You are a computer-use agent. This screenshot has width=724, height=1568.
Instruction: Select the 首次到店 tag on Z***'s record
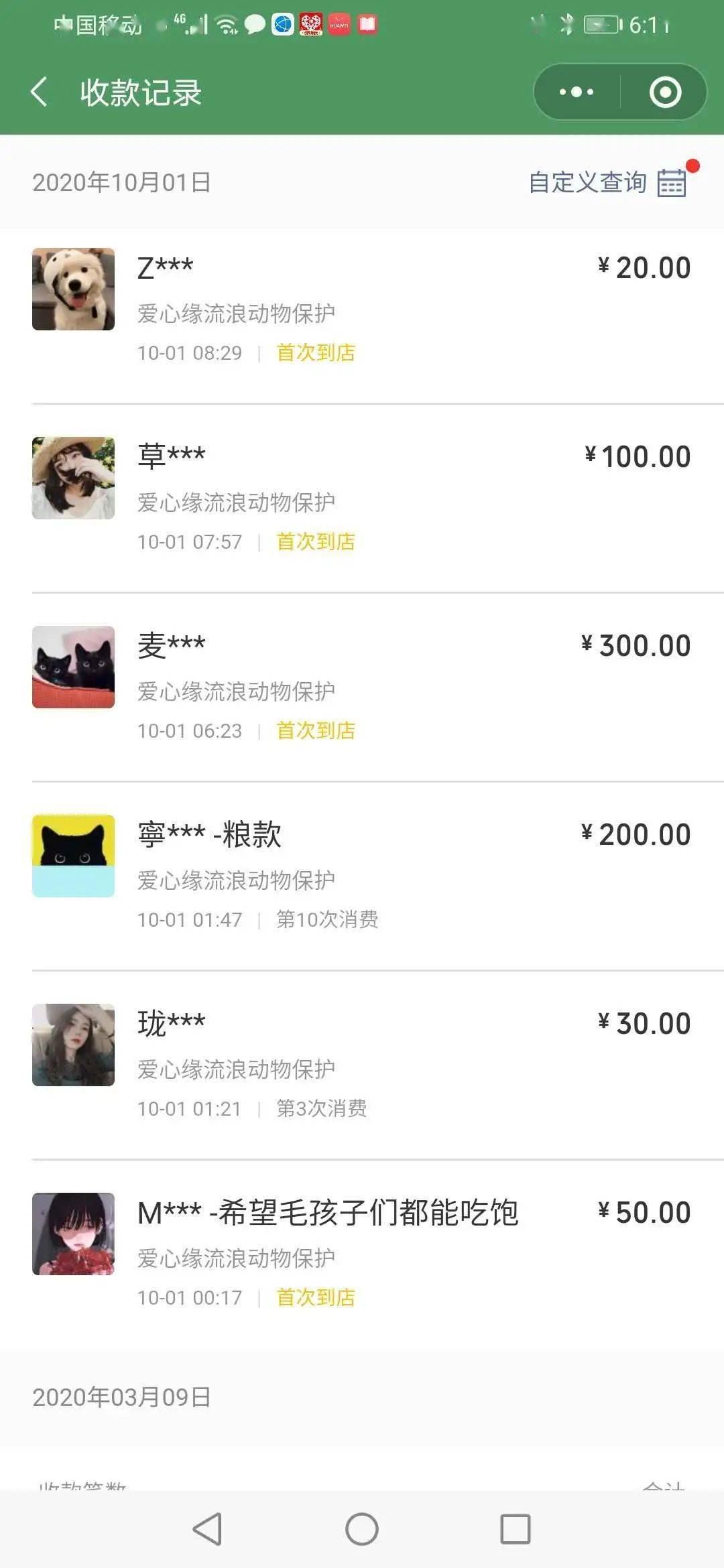click(x=316, y=352)
